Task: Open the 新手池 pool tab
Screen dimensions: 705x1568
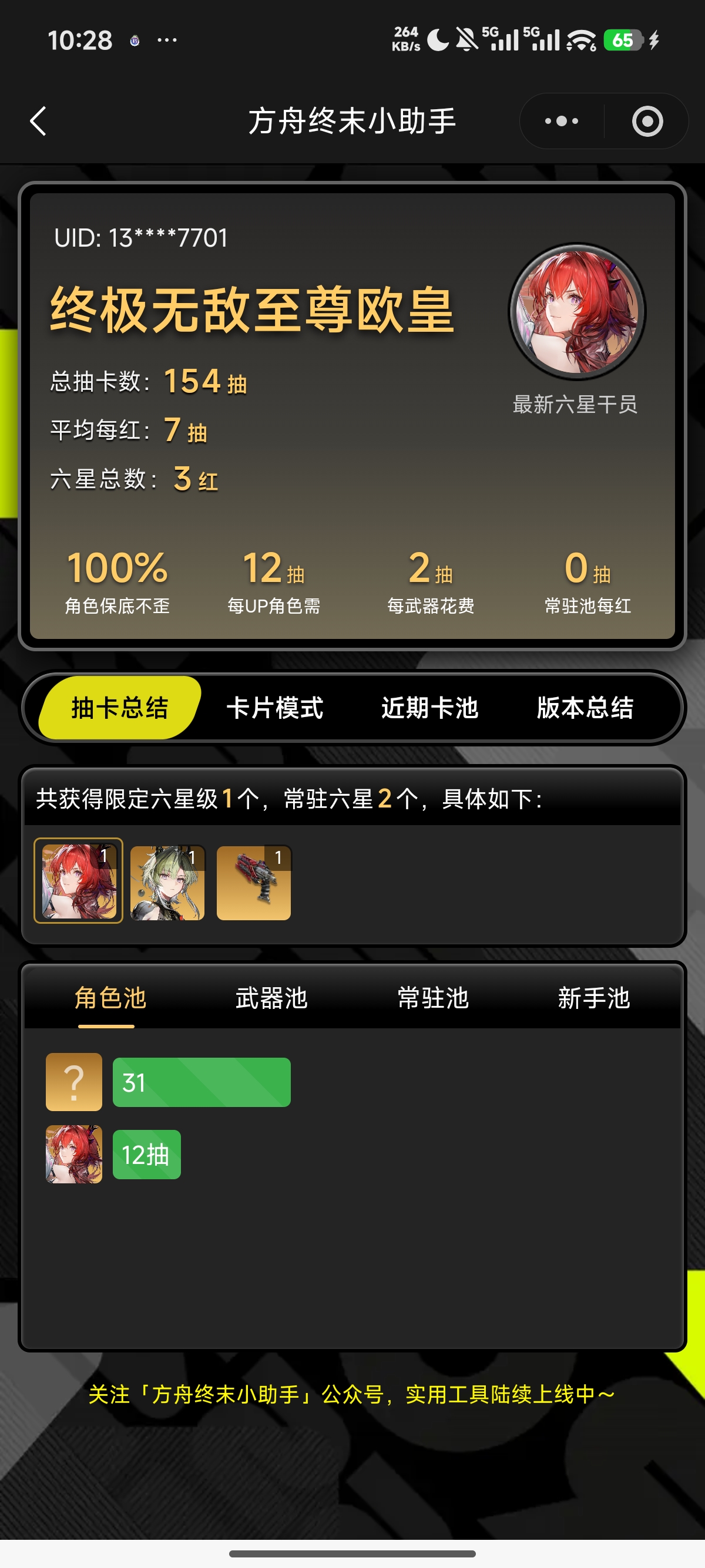Action: tap(593, 998)
